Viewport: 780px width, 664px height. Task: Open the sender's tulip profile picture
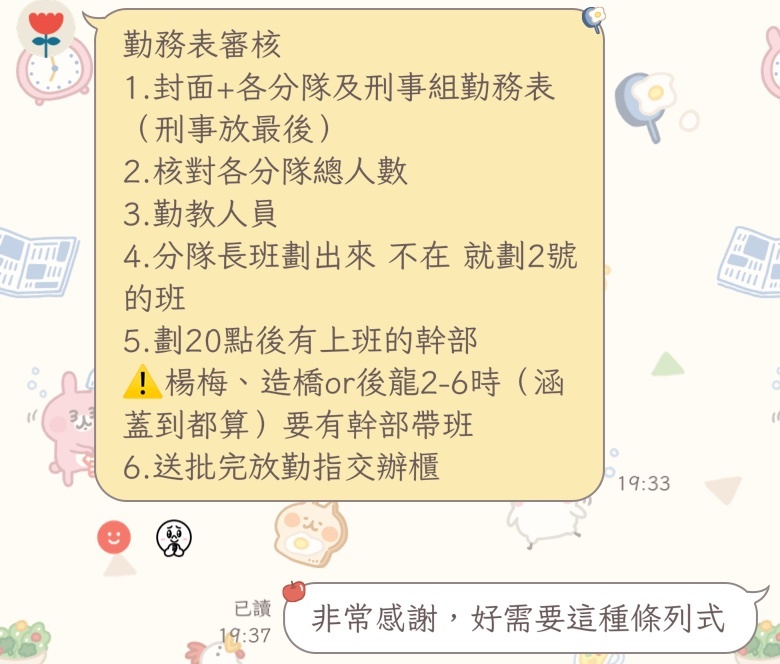point(44,32)
